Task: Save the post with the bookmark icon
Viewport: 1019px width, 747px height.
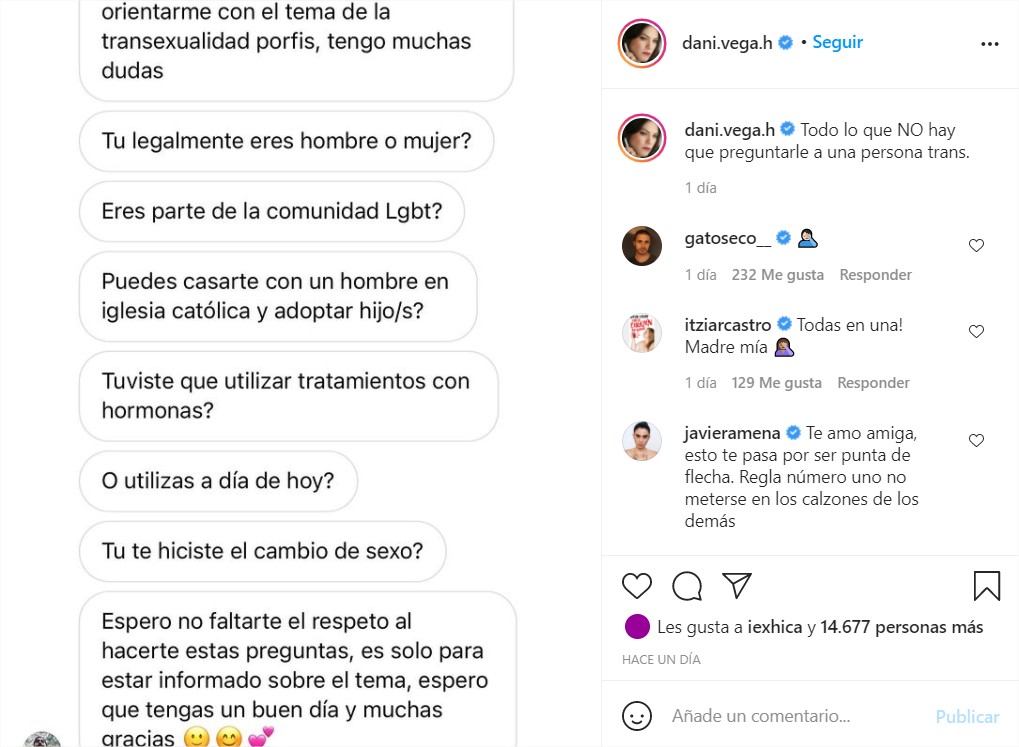Action: [986, 585]
